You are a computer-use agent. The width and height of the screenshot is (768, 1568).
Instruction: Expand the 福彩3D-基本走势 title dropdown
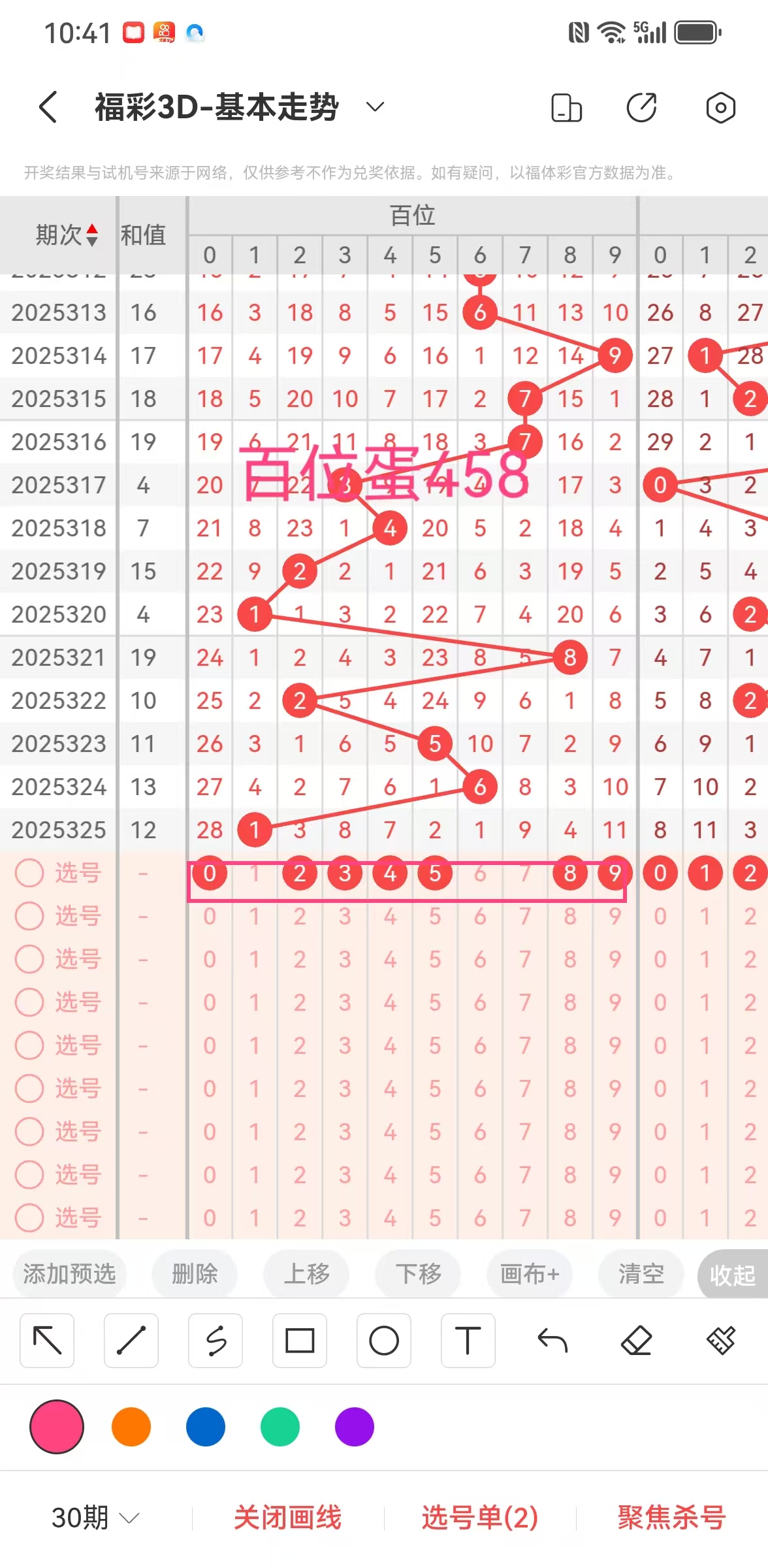point(375,107)
